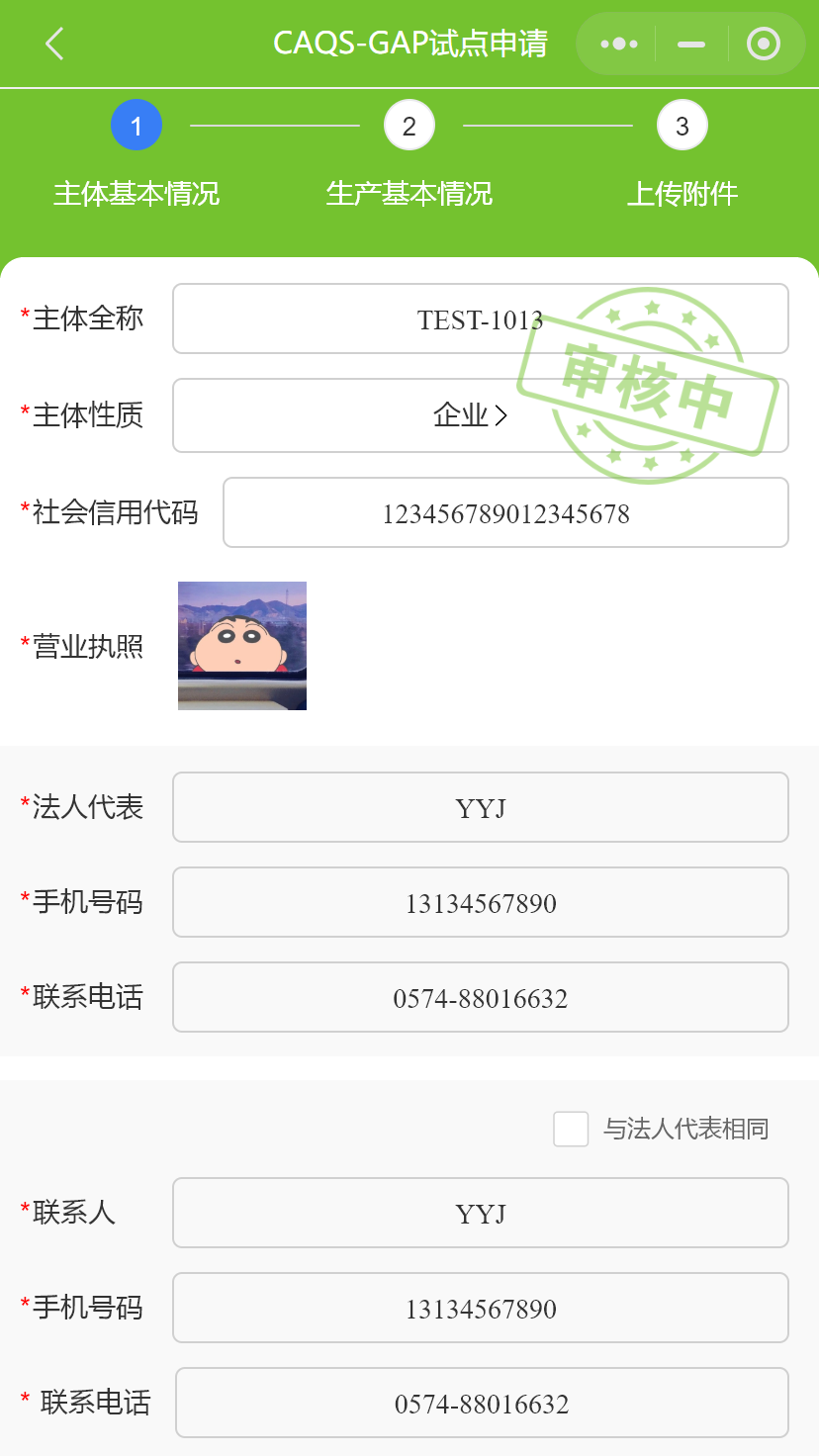This screenshot has height=1456, width=819.
Task: Close the mini program via the circle icon
Action: pyautogui.click(x=763, y=44)
